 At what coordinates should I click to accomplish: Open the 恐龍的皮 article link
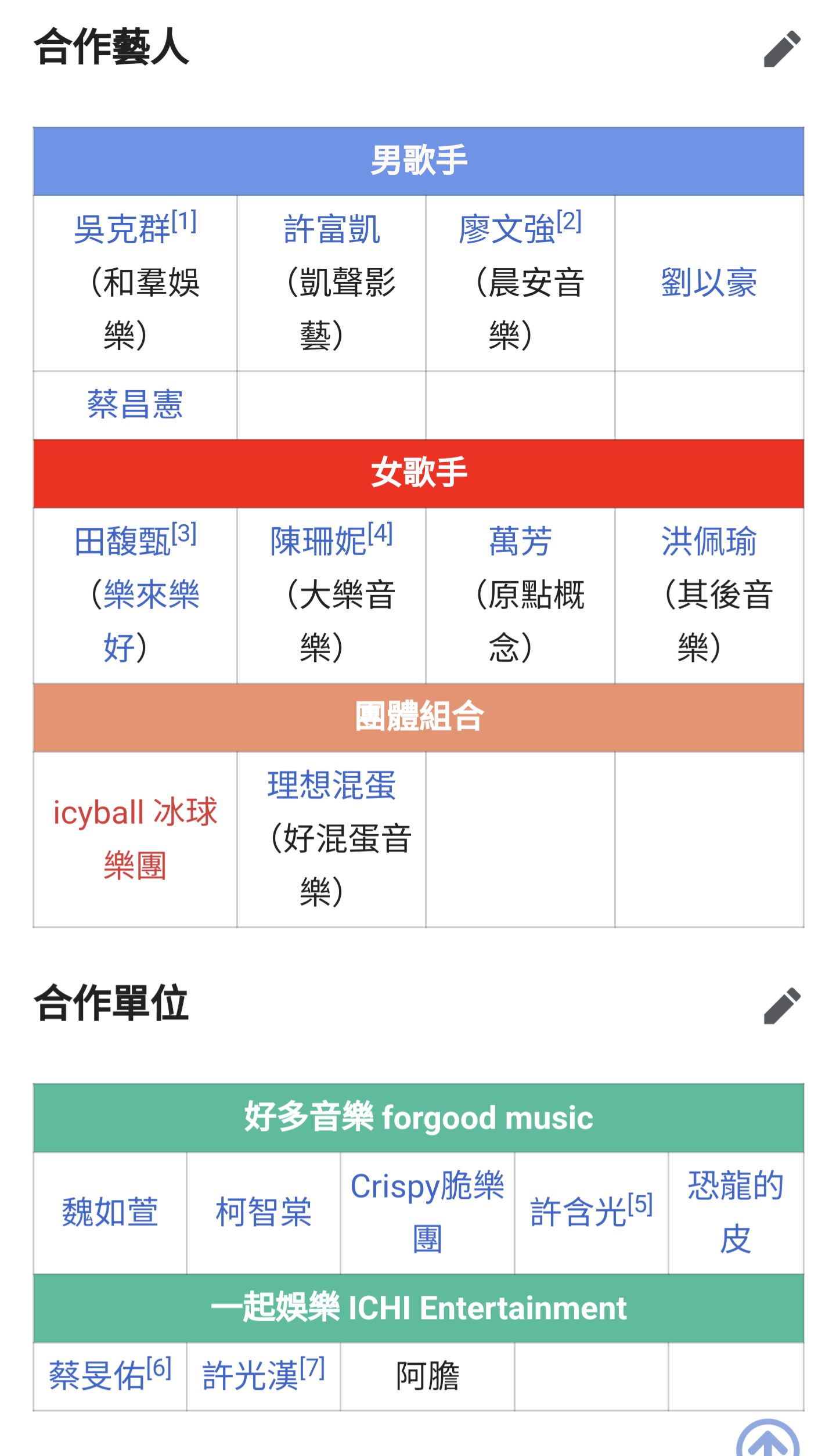(736, 1212)
